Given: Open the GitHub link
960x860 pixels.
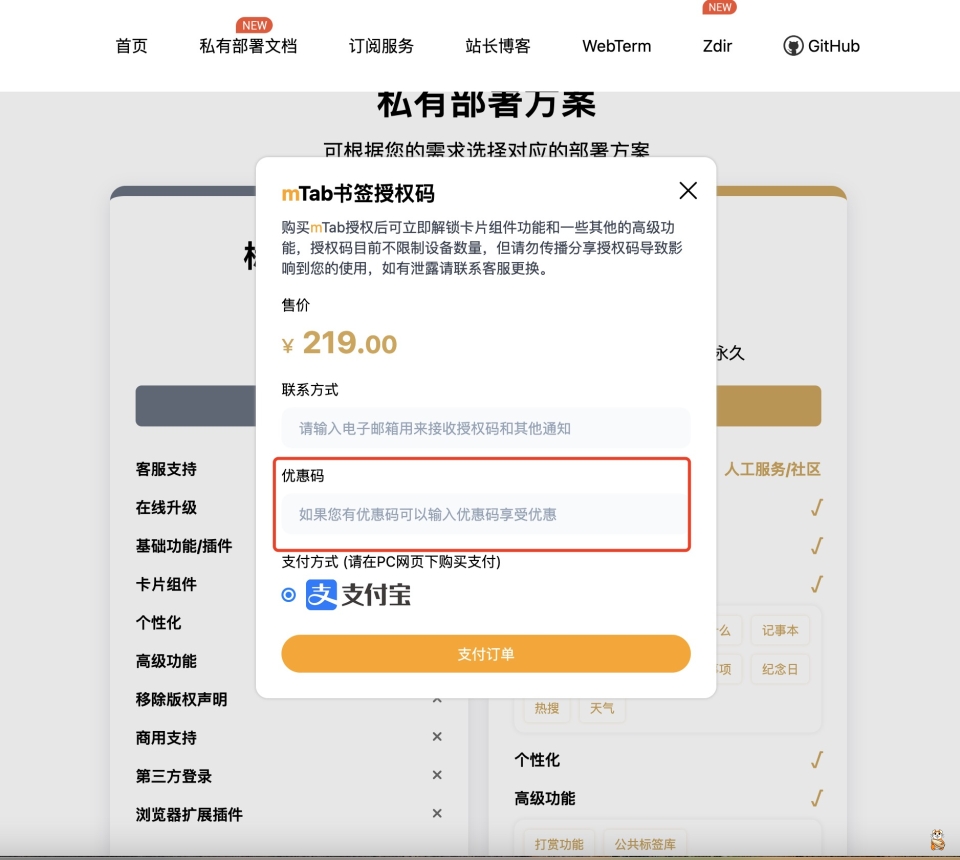Looking at the screenshot, I should click(x=821, y=46).
